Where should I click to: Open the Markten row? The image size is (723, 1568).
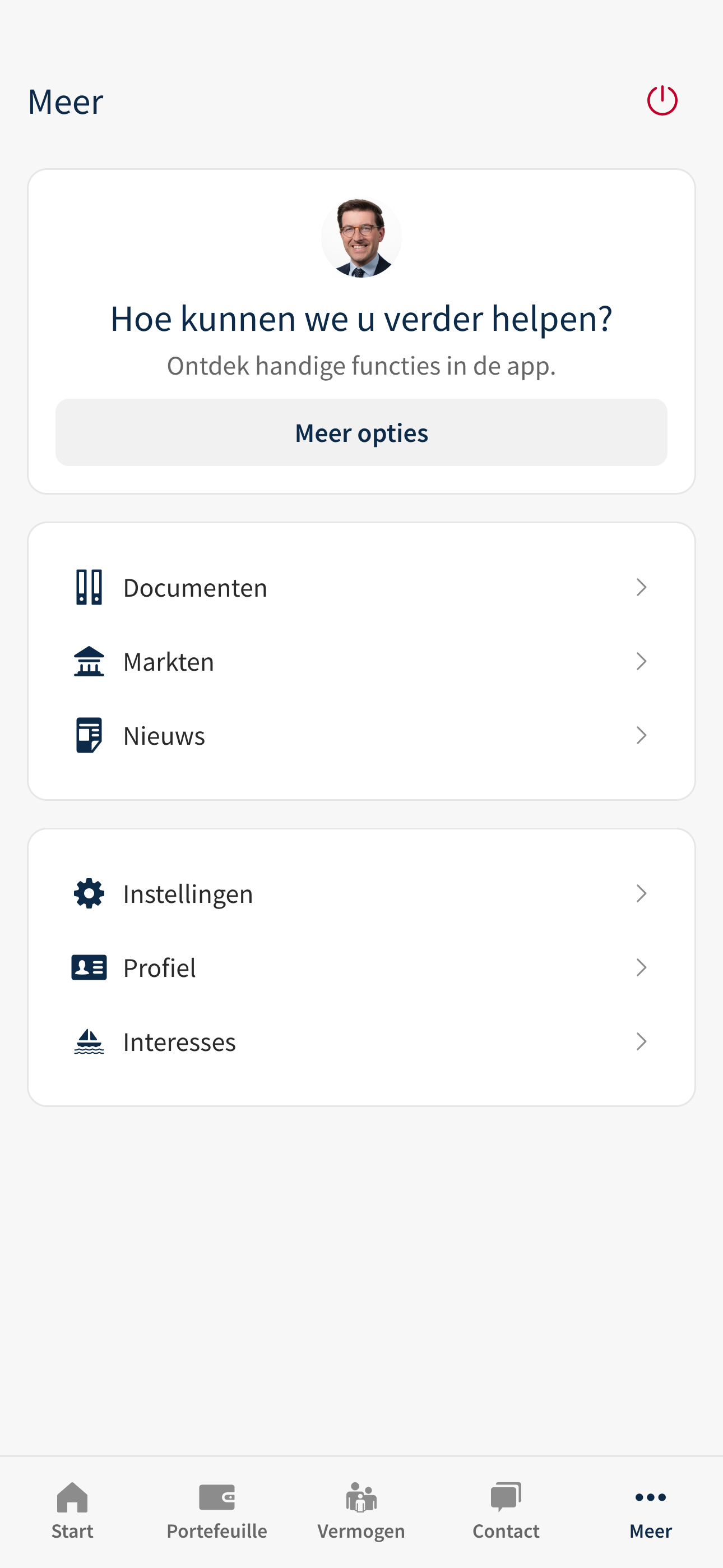361,662
